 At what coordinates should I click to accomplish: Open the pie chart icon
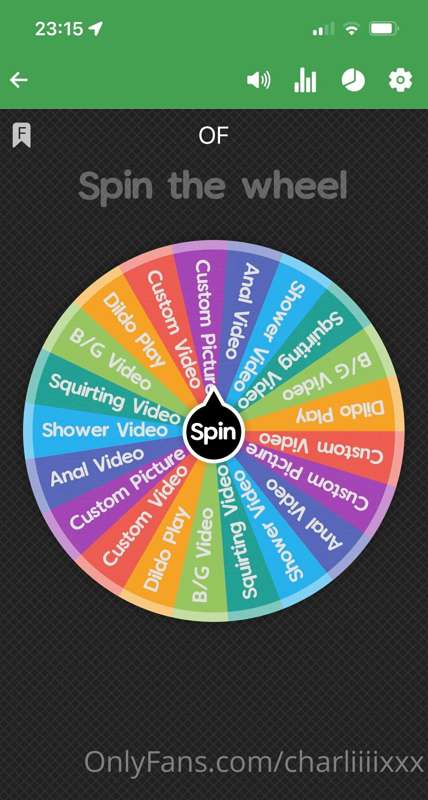353,81
